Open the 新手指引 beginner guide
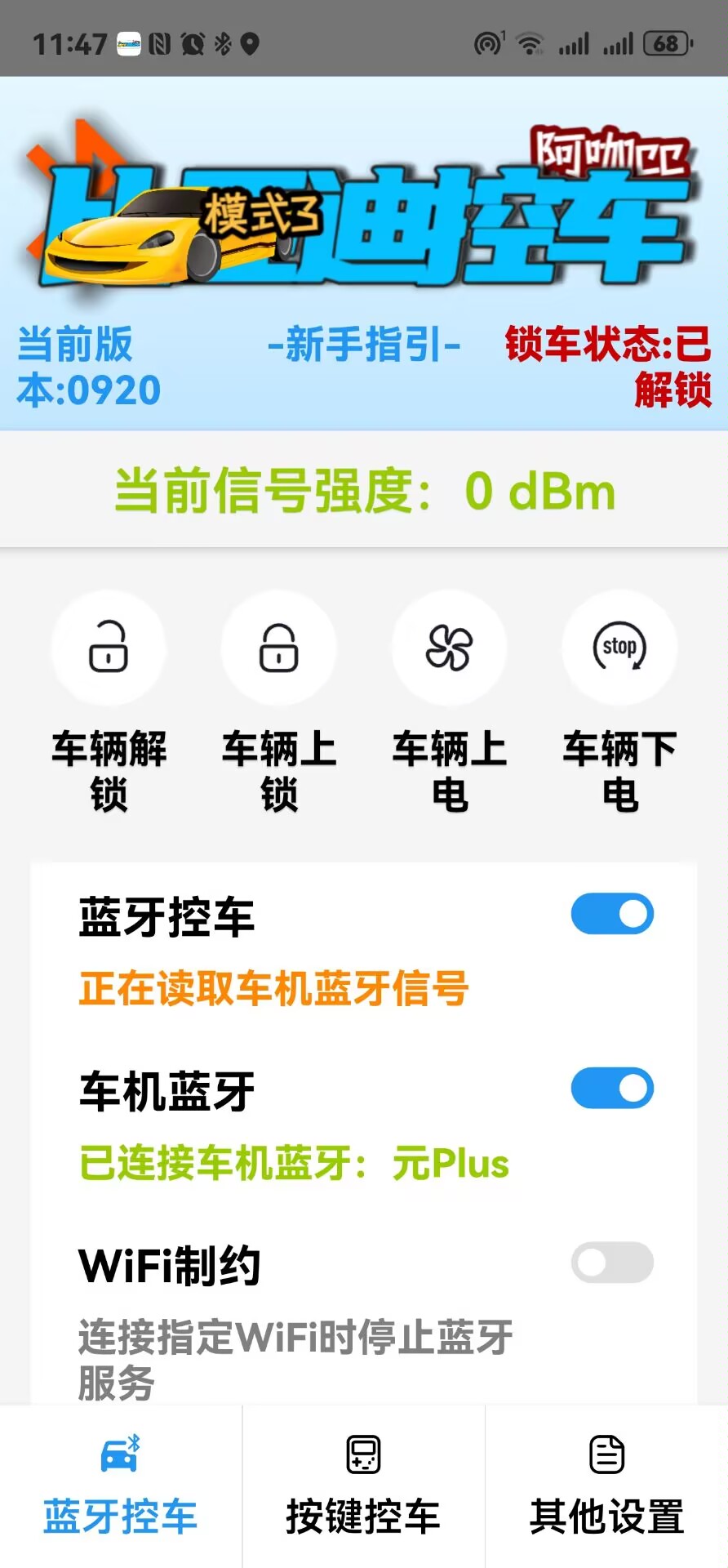Screen dimensions: 728x1568 coord(364,344)
